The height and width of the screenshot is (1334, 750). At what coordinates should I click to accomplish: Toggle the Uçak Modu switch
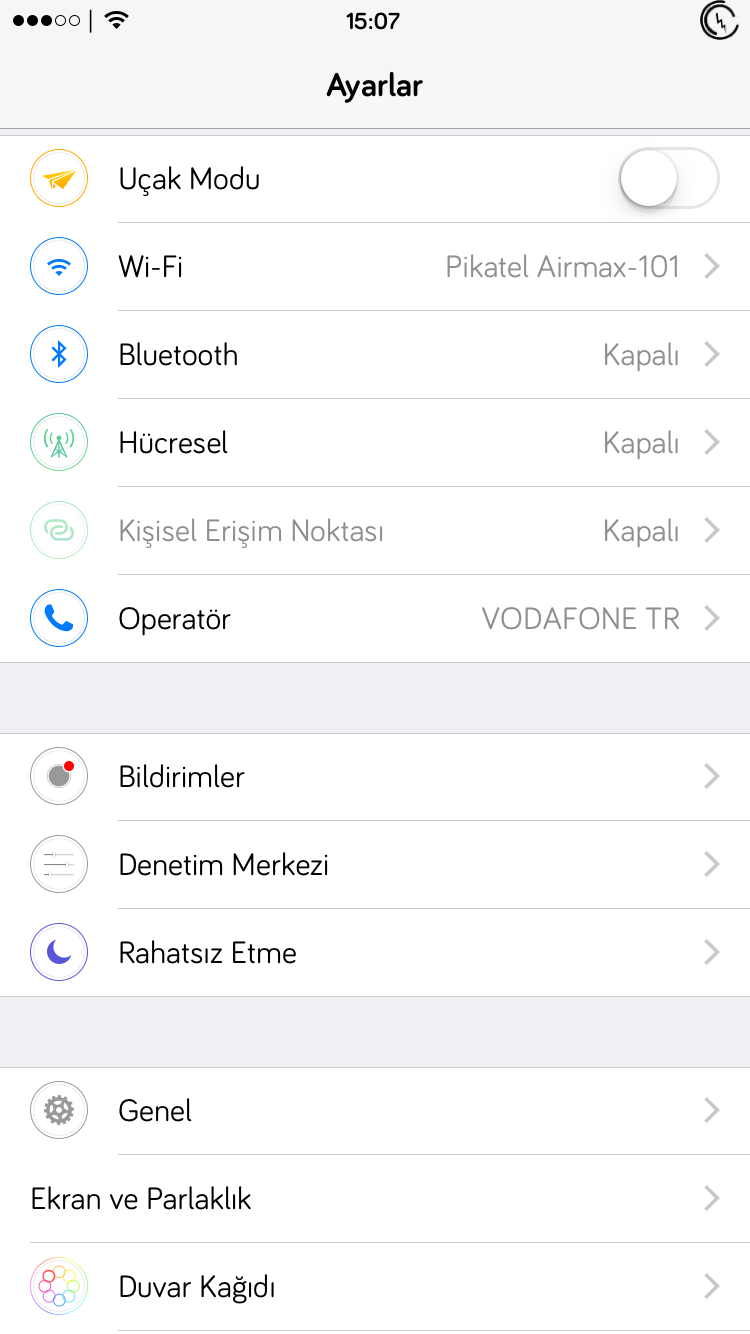pyautogui.click(x=669, y=179)
